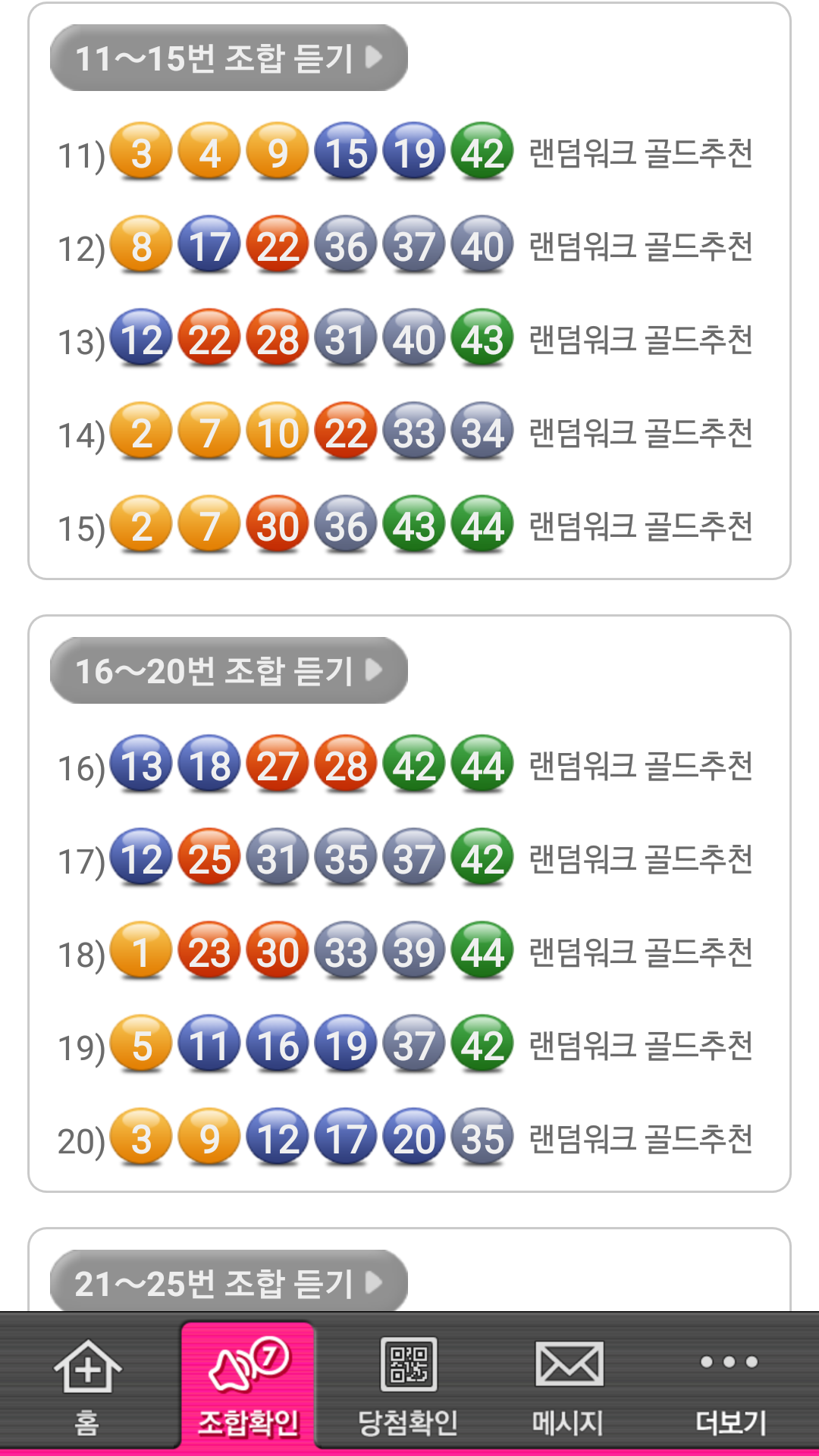Tap the 21~25번 조합 듣기 button

[x=228, y=1283]
